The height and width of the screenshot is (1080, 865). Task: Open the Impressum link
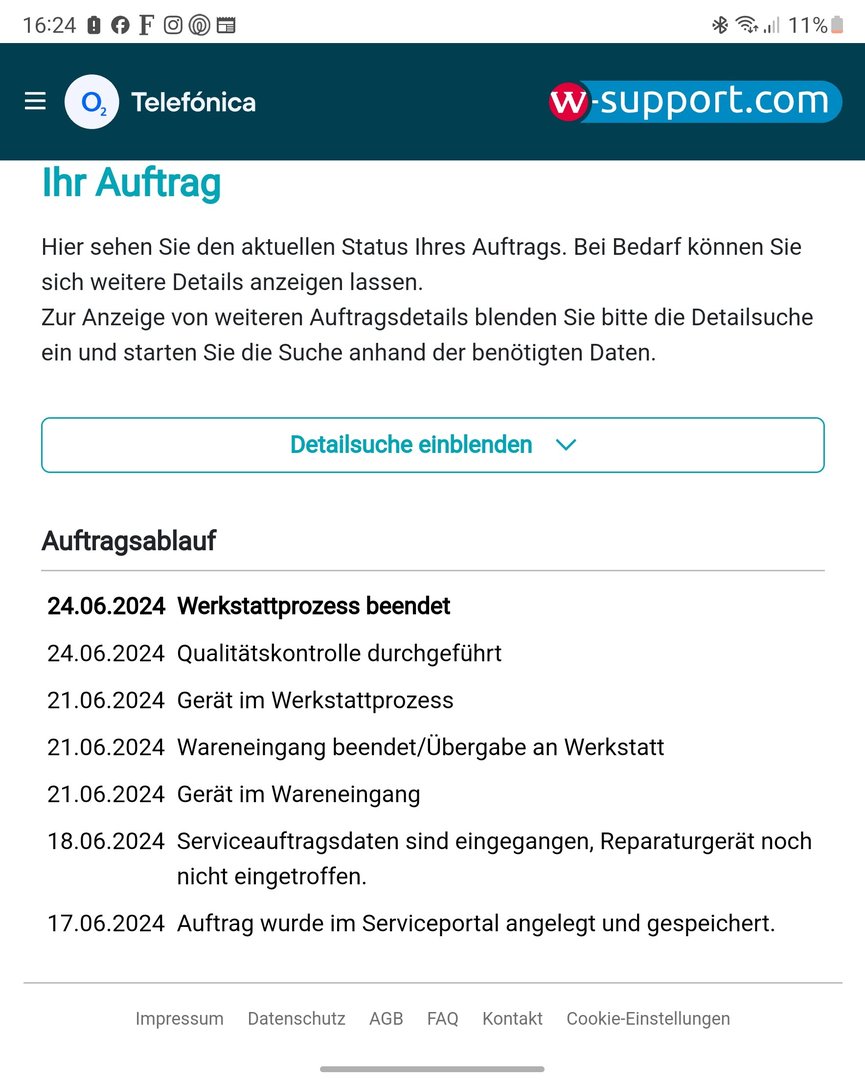[x=179, y=1018]
